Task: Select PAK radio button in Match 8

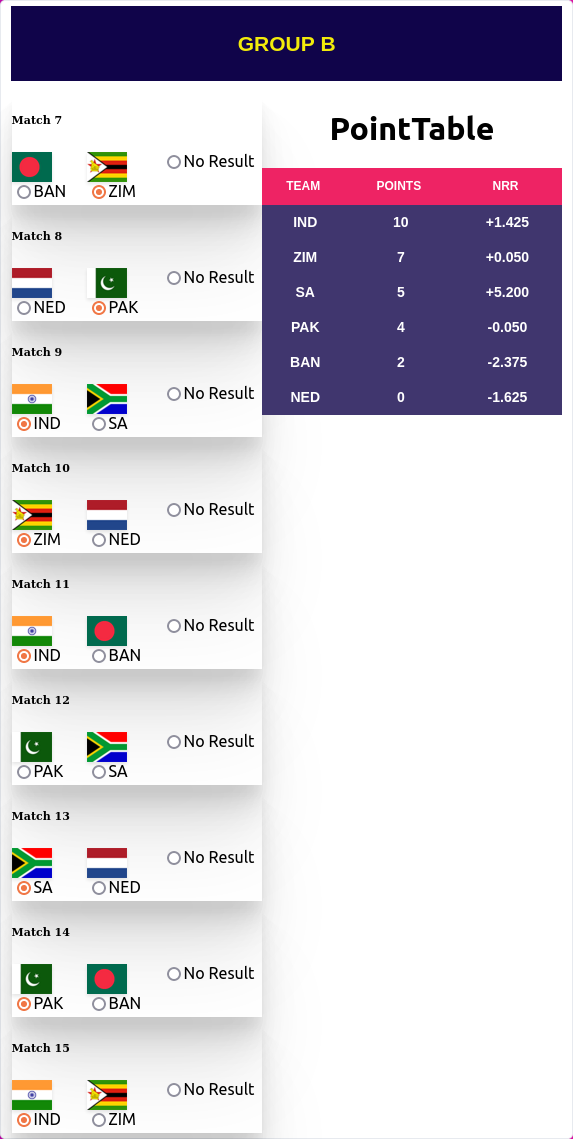Action: [99, 308]
